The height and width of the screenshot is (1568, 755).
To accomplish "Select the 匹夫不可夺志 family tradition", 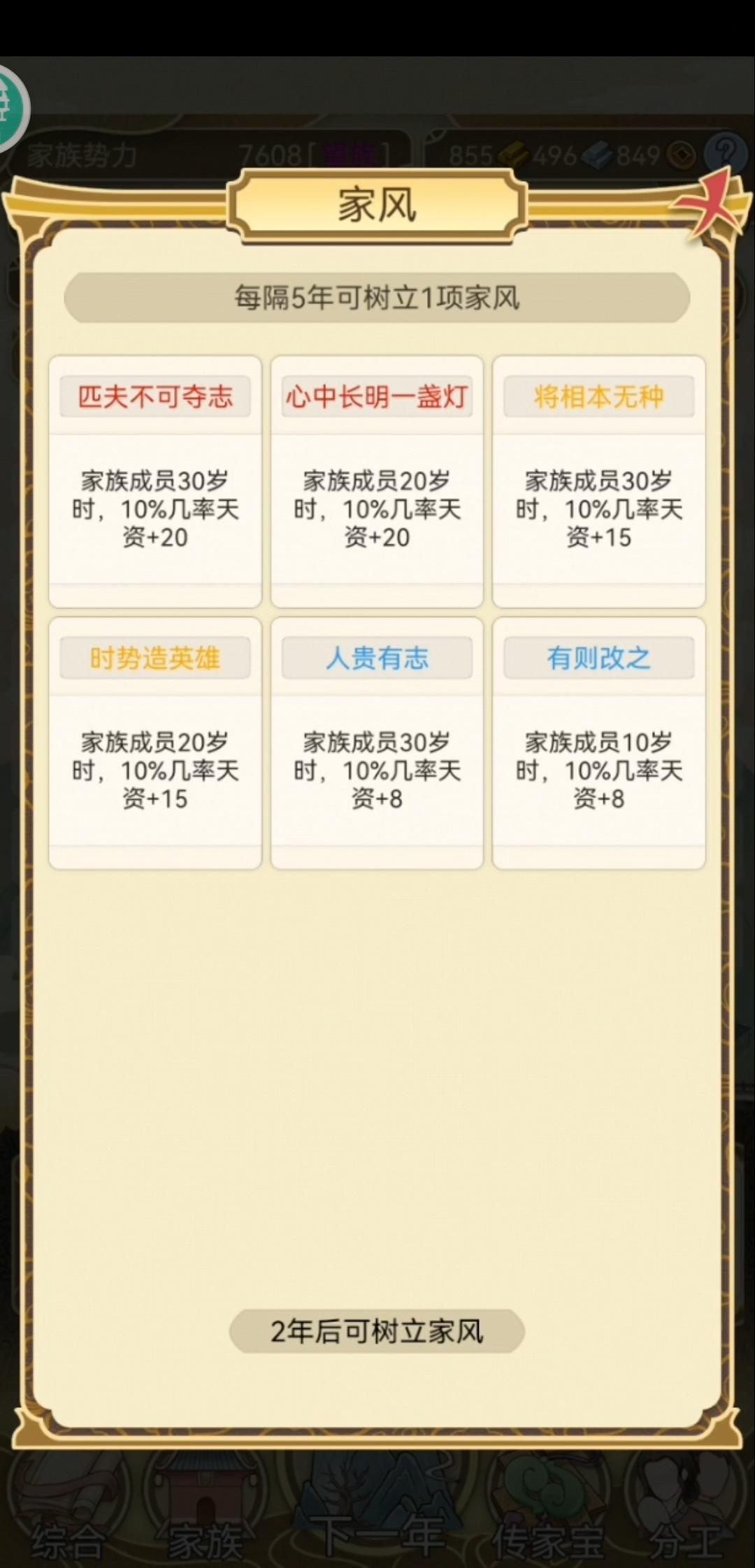I will tap(154, 482).
